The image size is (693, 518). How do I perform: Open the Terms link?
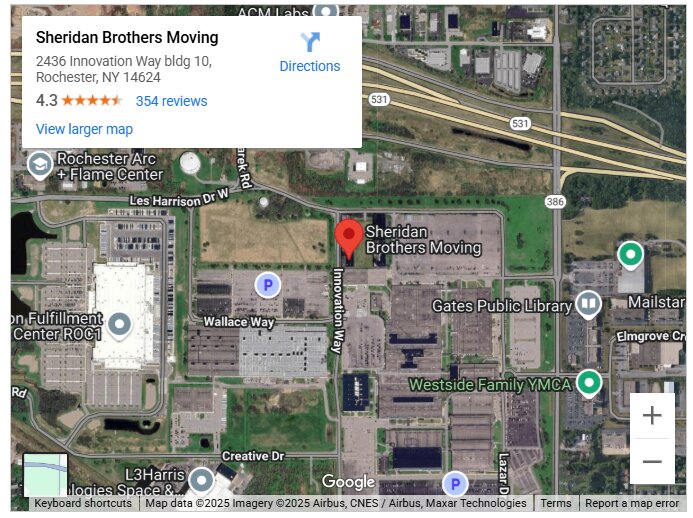556,503
